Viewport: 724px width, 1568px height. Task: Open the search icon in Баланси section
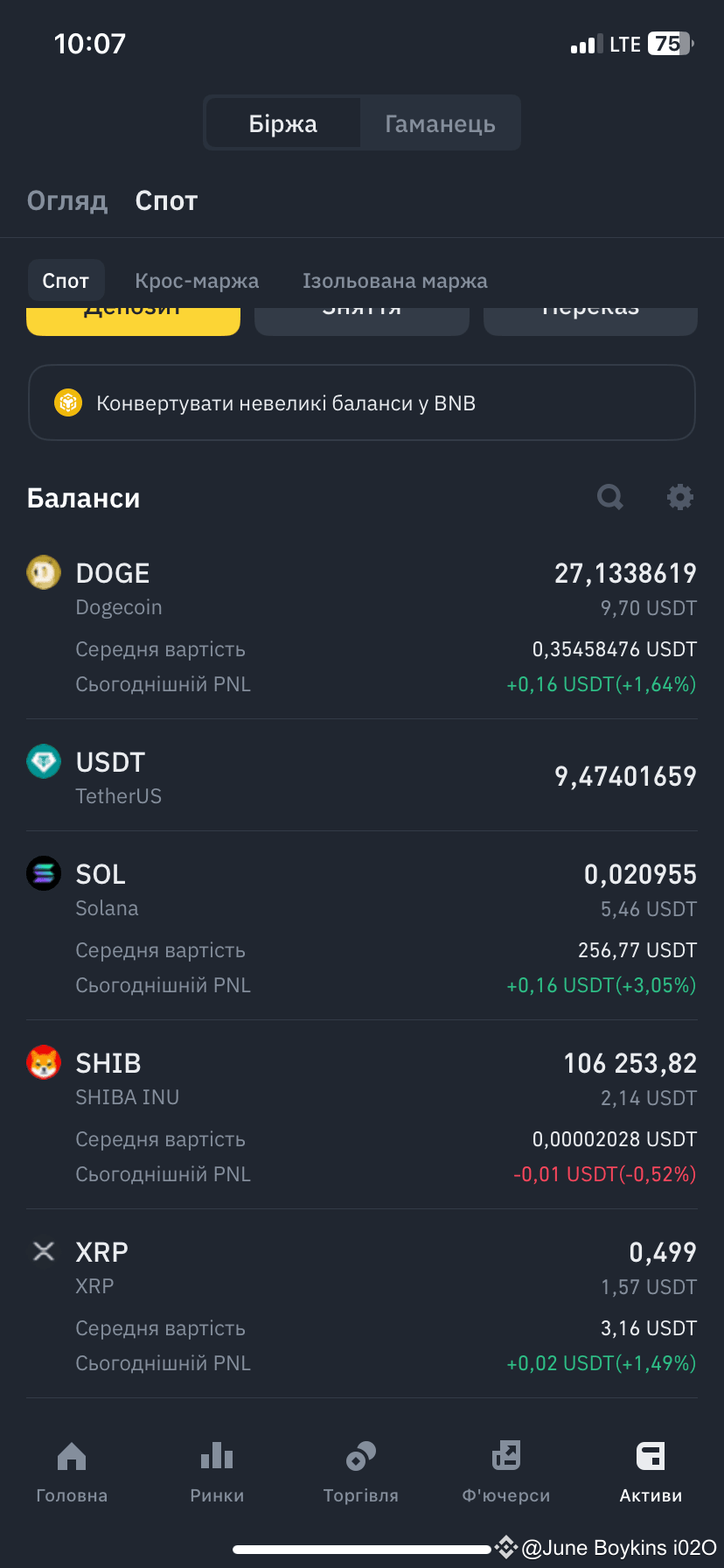point(609,497)
